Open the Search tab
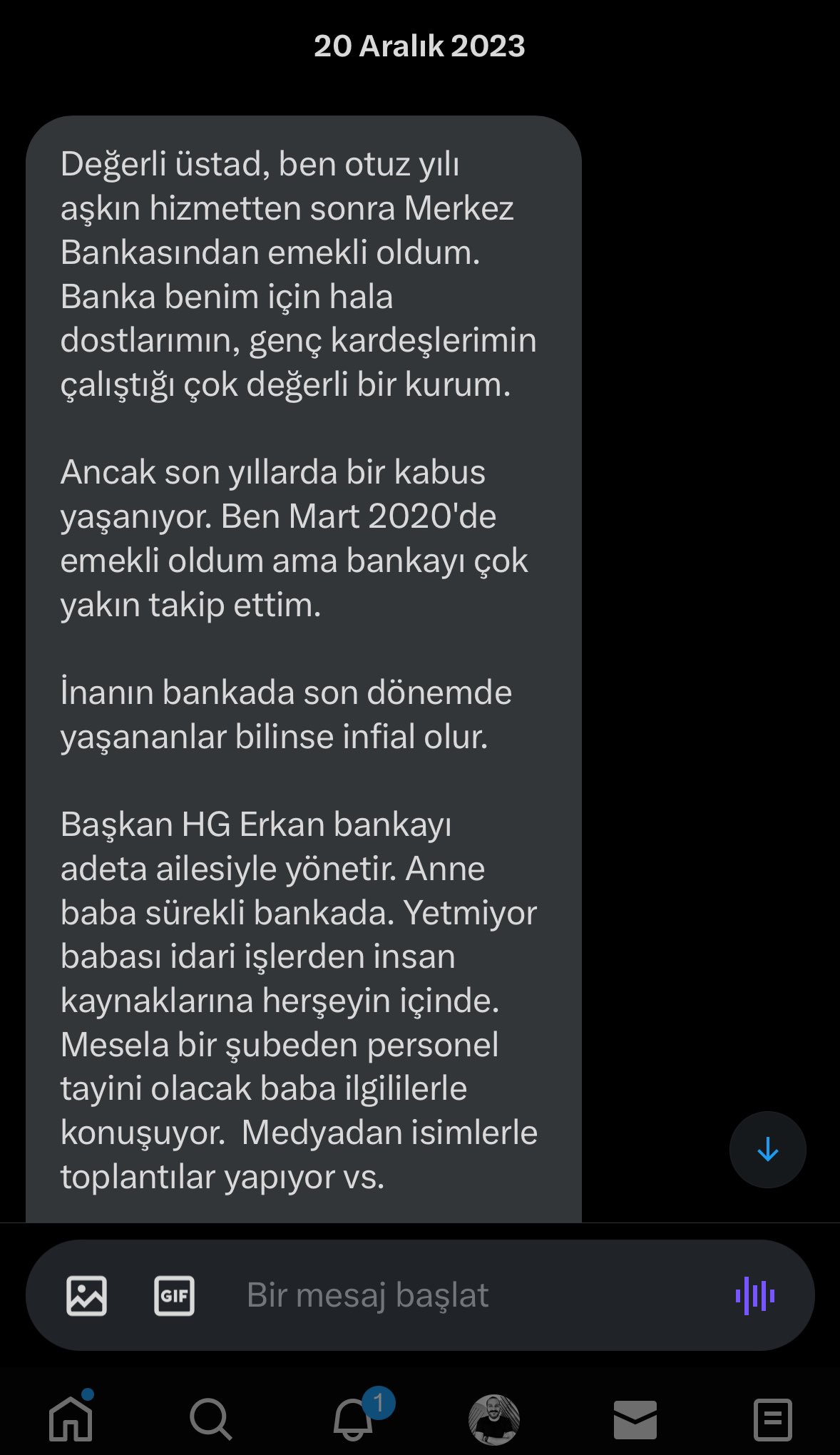Image resolution: width=840 pixels, height=1455 pixels. (x=210, y=1419)
